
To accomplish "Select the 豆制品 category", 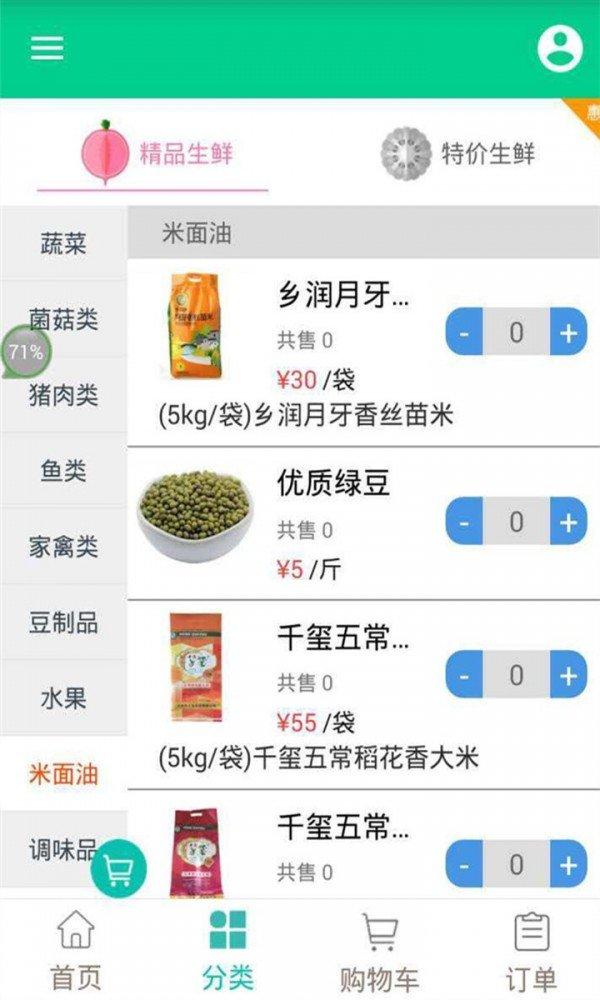I will (x=64, y=622).
